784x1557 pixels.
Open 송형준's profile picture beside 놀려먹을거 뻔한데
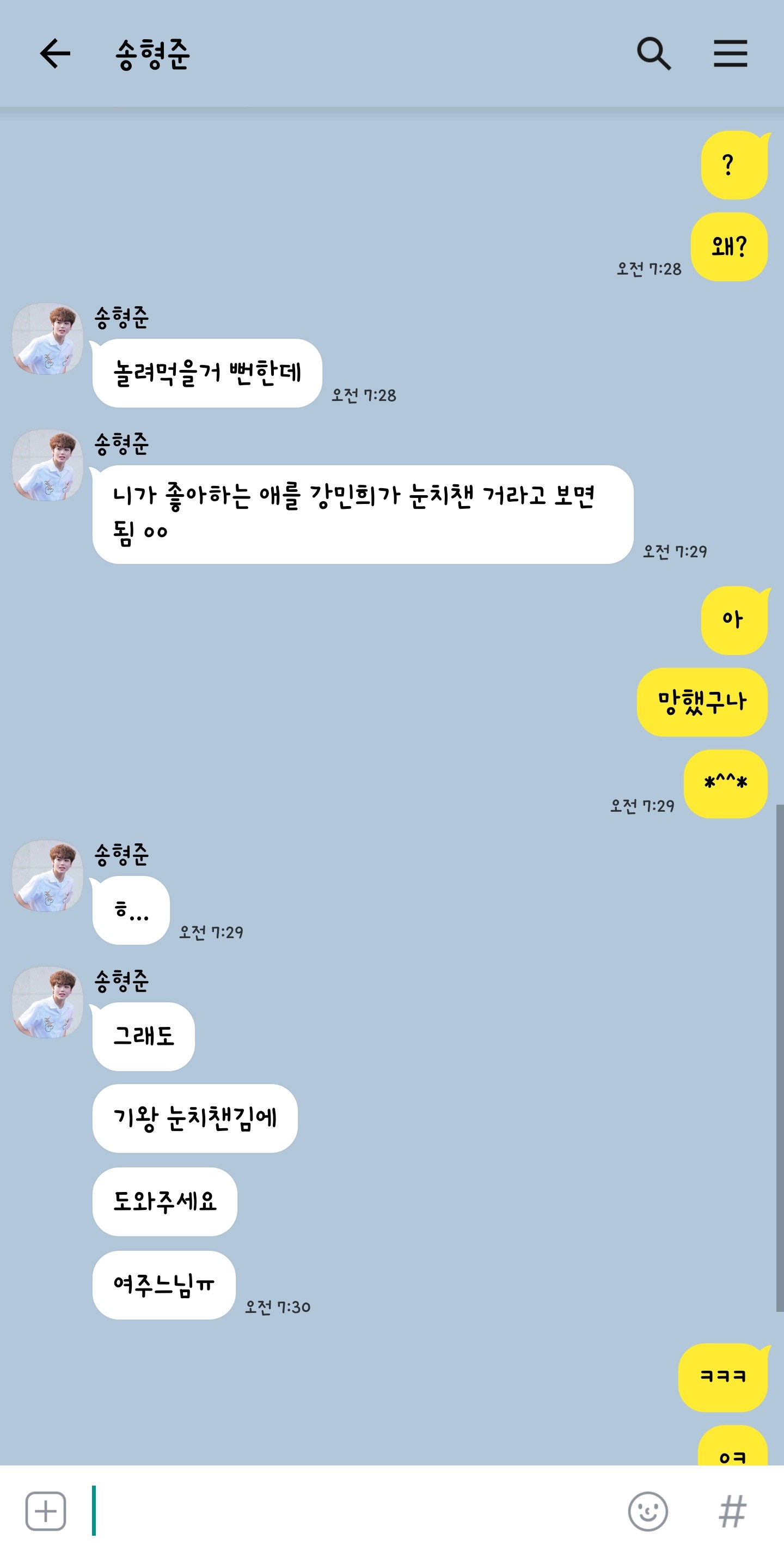coord(48,338)
